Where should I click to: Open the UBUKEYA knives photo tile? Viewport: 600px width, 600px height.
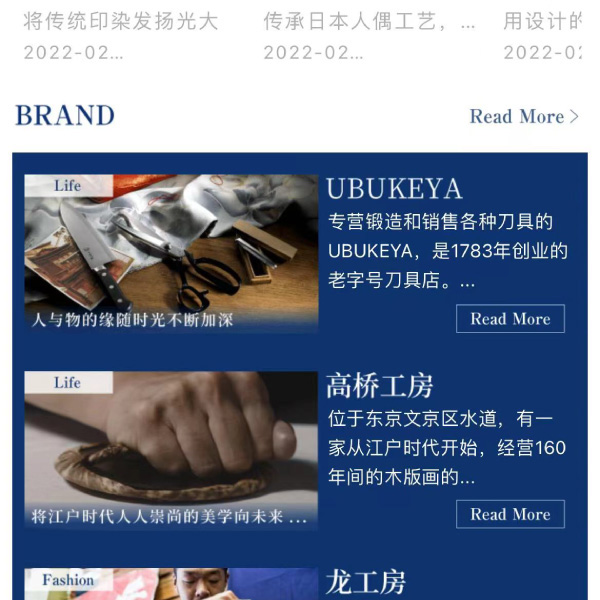pyautogui.click(x=171, y=253)
